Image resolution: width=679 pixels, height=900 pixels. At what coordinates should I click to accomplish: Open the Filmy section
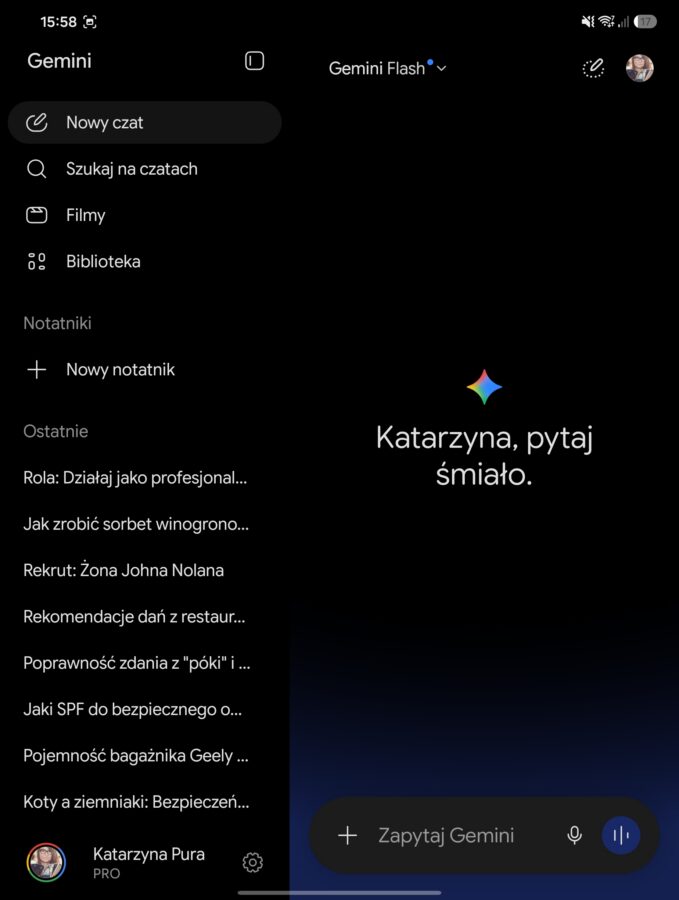(x=145, y=215)
